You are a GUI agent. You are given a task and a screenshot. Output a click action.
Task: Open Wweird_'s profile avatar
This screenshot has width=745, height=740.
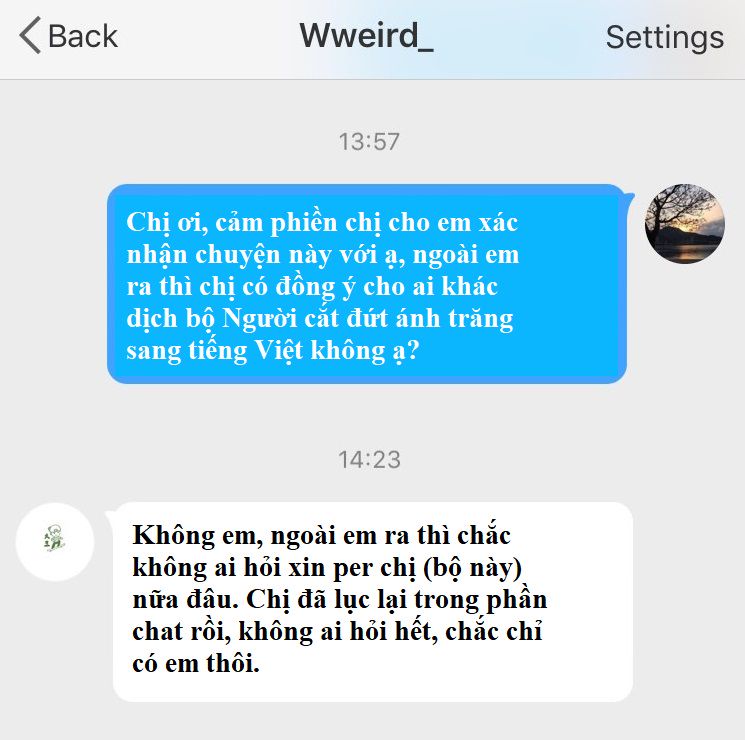(55, 541)
